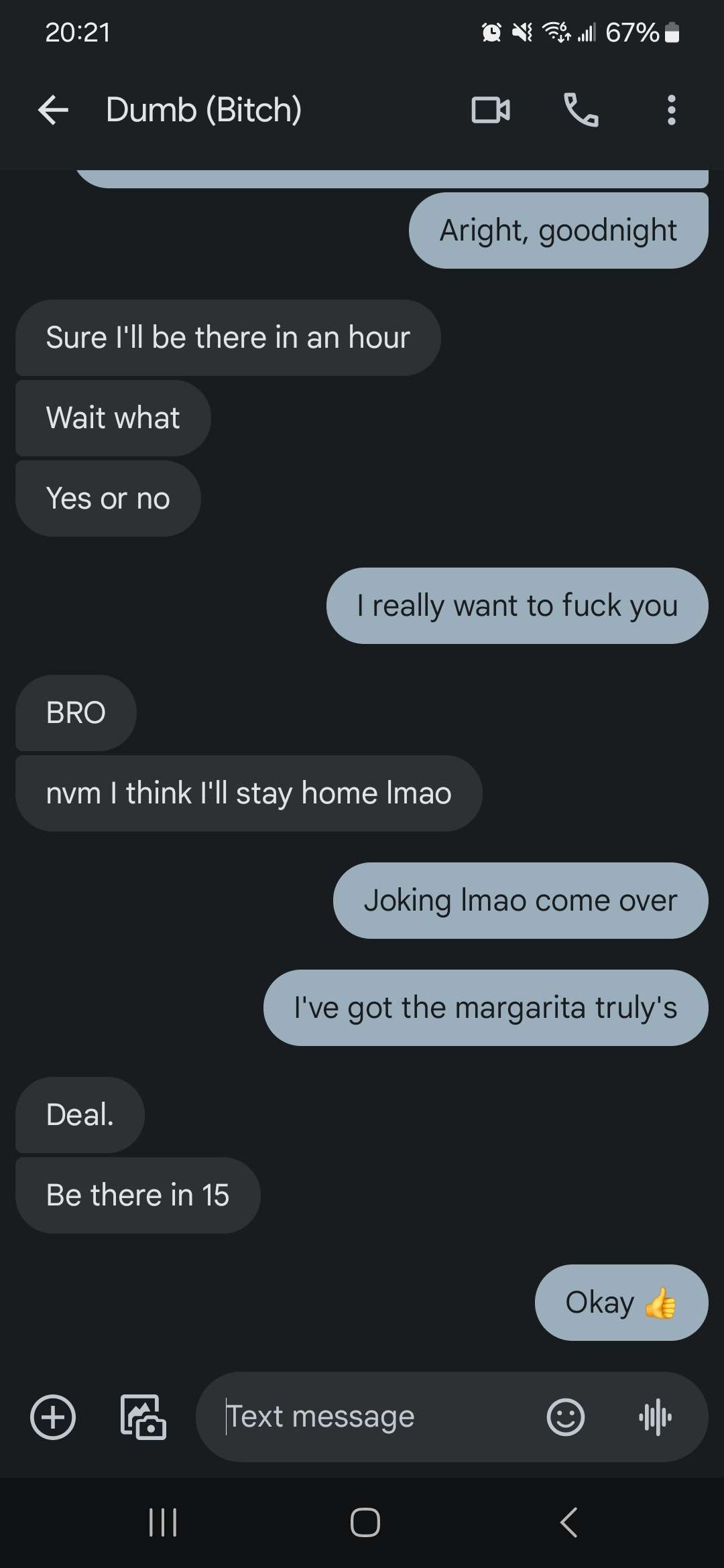Place a voice call to this contact
724x1568 pixels.
pos(581,110)
